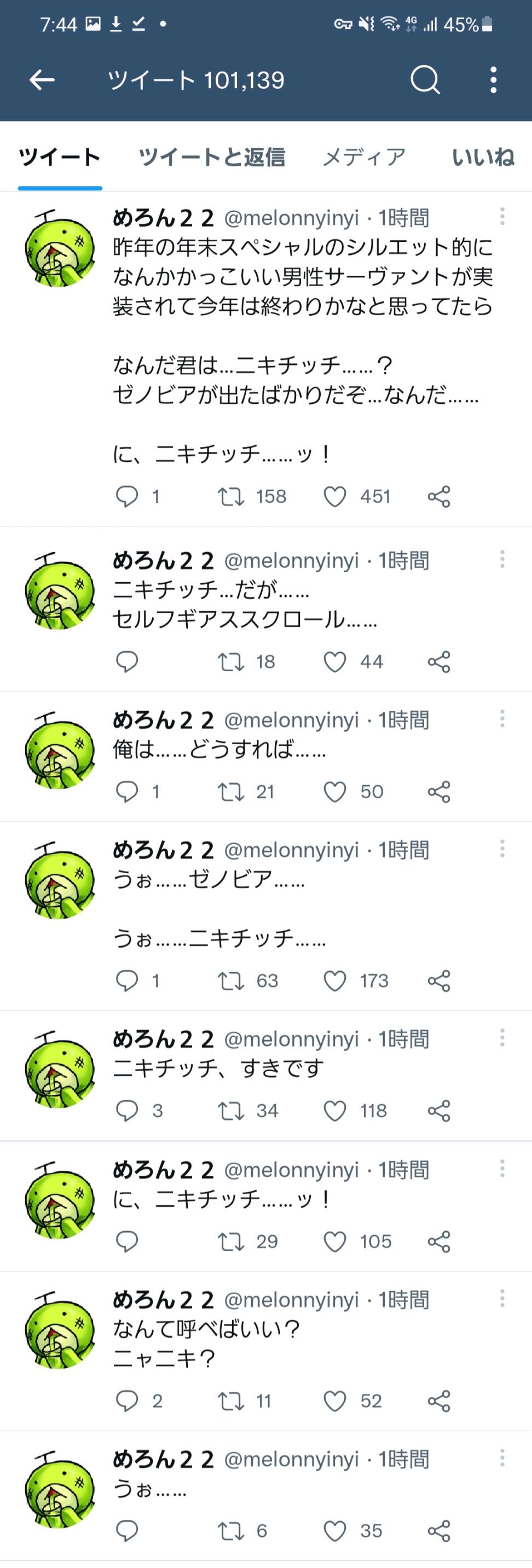Switch to the ツイートと返信 tab
Screen dimensions: 532x1568
[211, 157]
